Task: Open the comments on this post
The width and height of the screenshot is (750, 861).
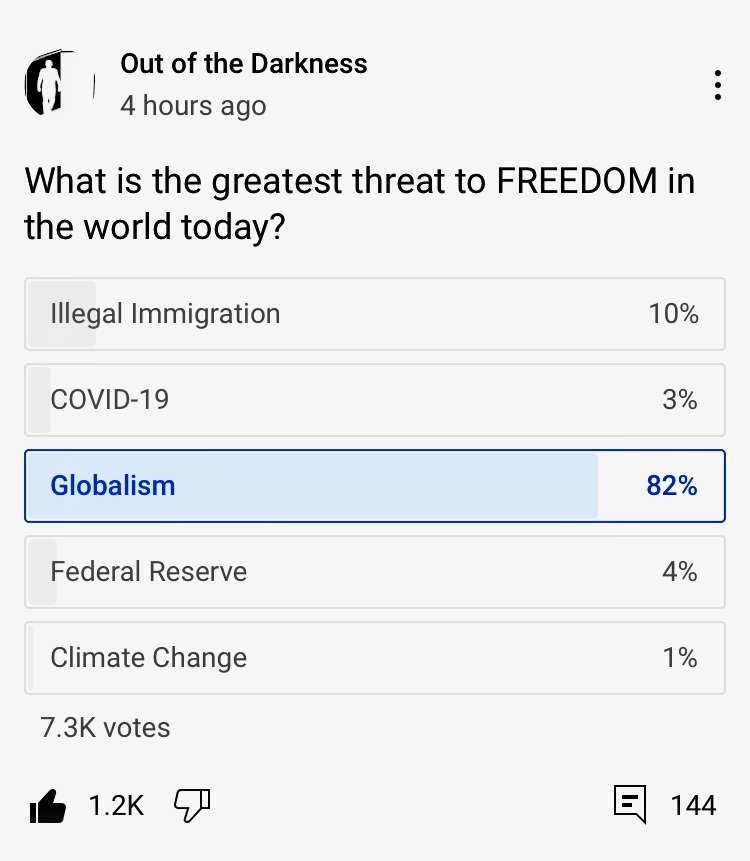Action: [630, 805]
